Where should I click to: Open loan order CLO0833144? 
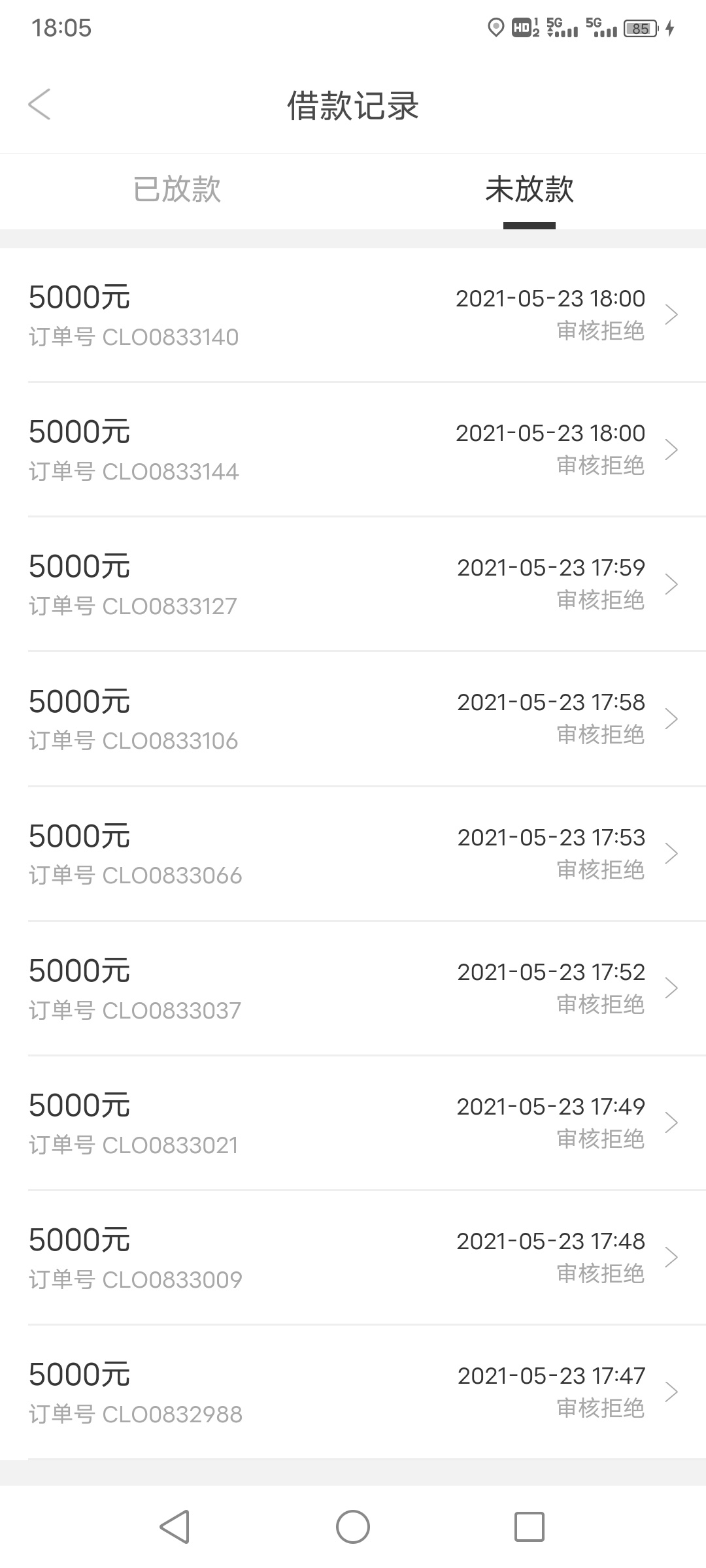pyautogui.click(x=353, y=449)
